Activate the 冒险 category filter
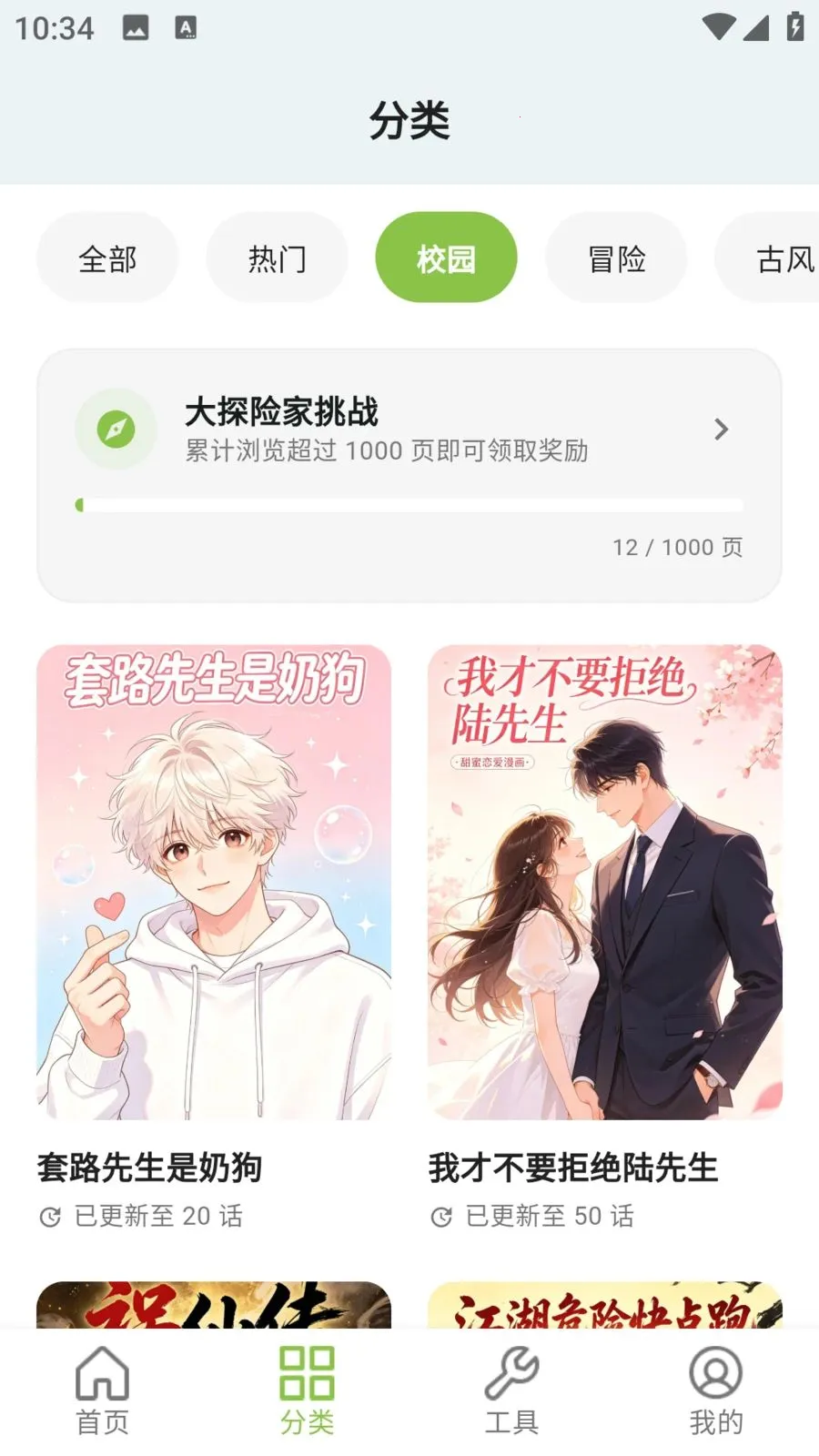 615,258
